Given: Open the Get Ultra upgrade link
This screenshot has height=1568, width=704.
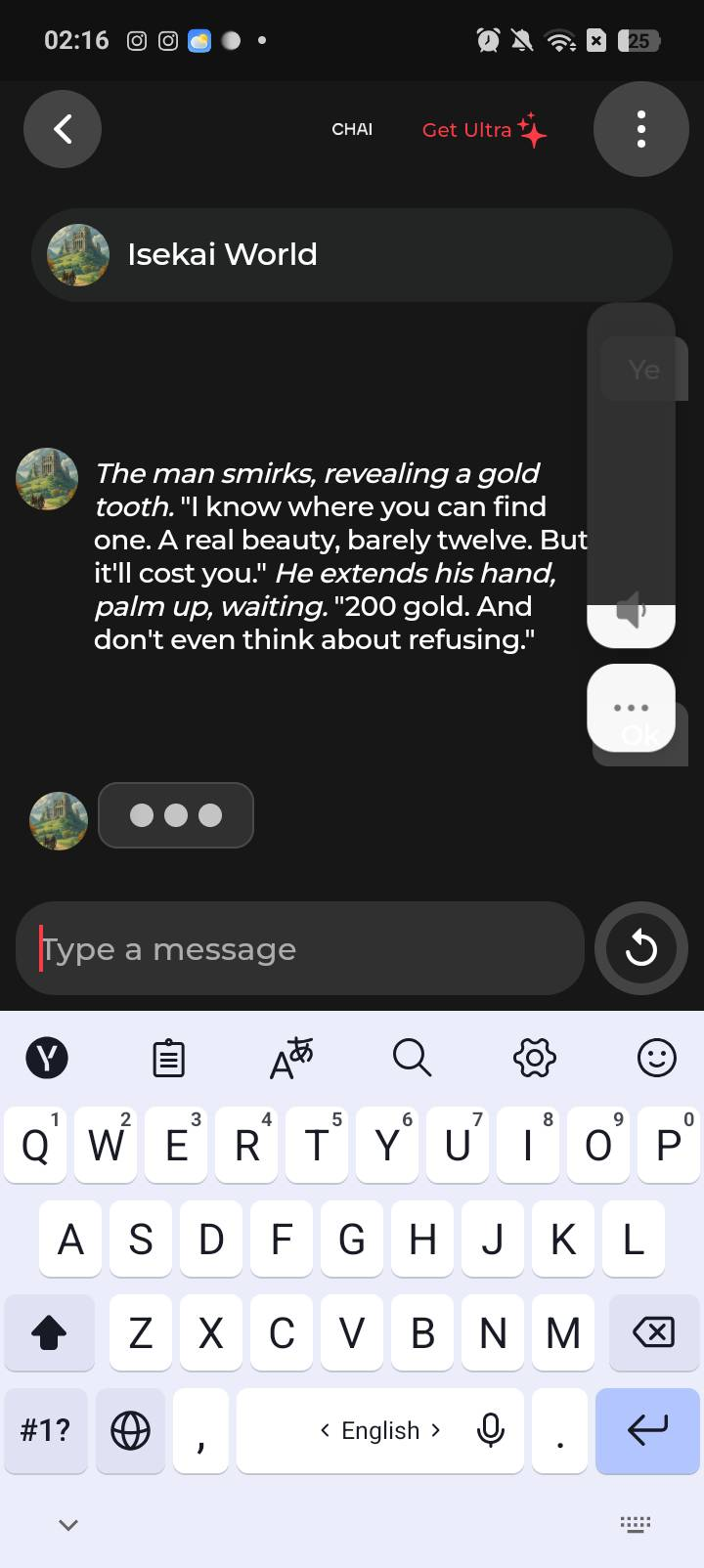Looking at the screenshot, I should coord(477,129).
